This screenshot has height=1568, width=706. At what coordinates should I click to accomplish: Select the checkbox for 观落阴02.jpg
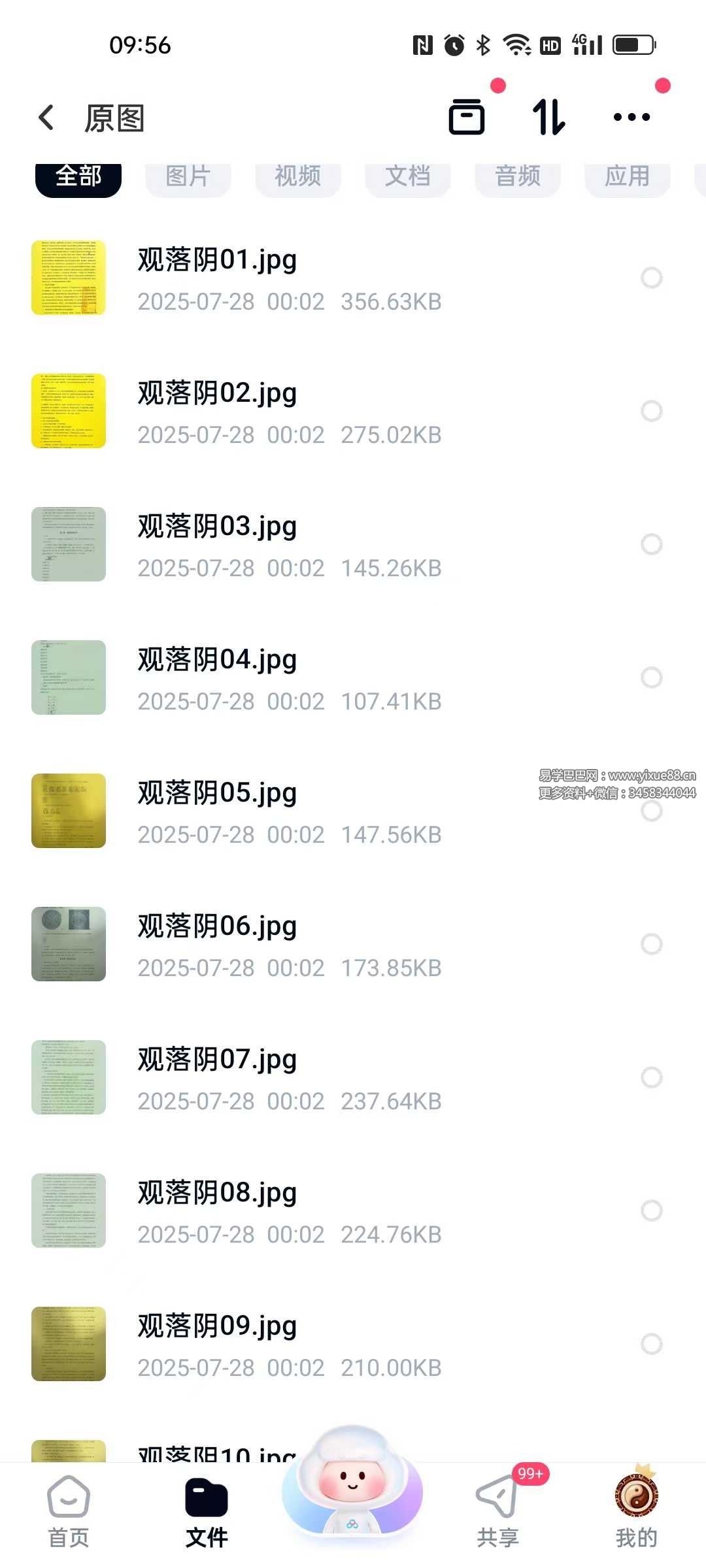pyautogui.click(x=651, y=411)
